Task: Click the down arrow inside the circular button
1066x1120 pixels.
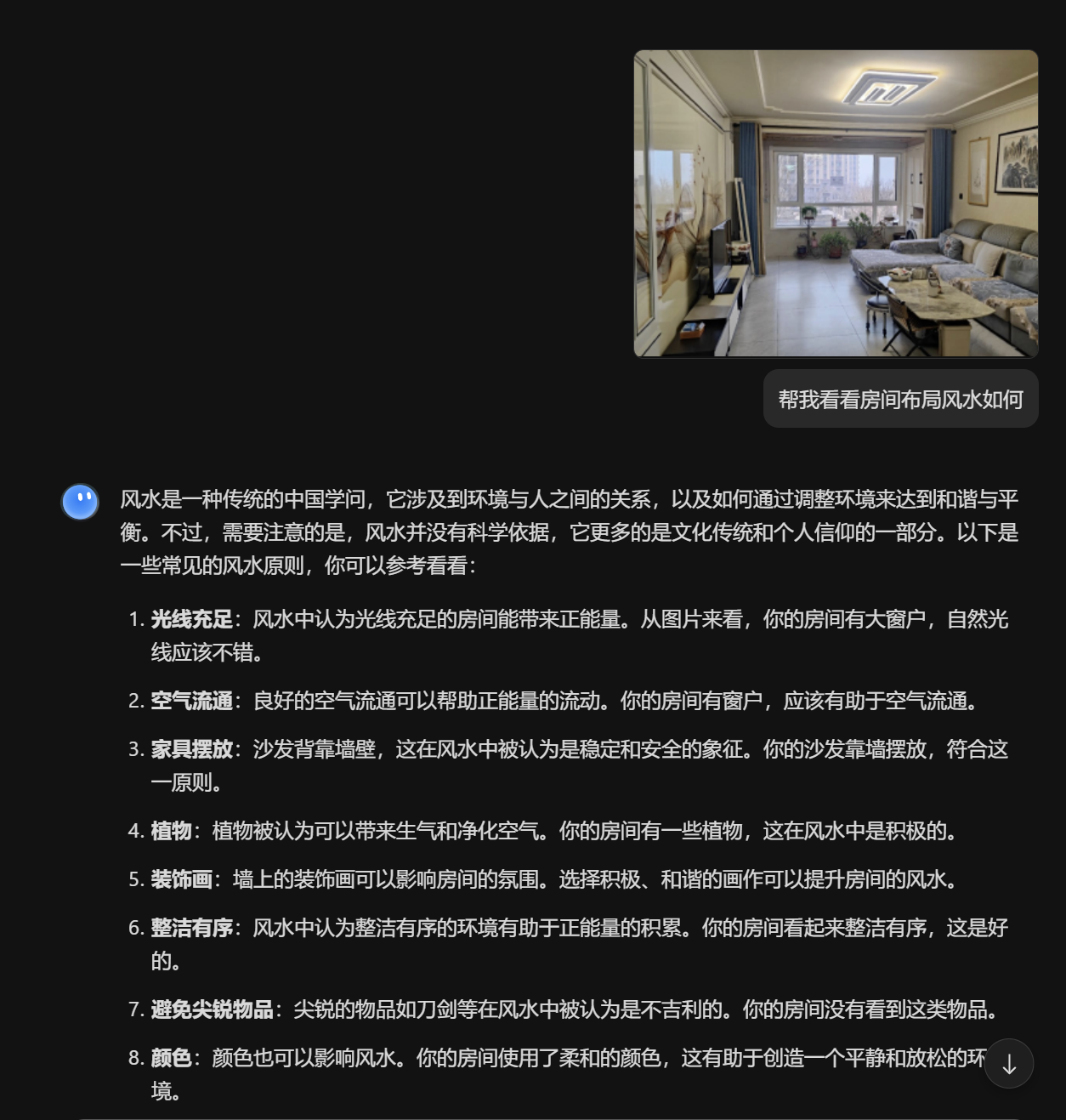Action: [1008, 1063]
